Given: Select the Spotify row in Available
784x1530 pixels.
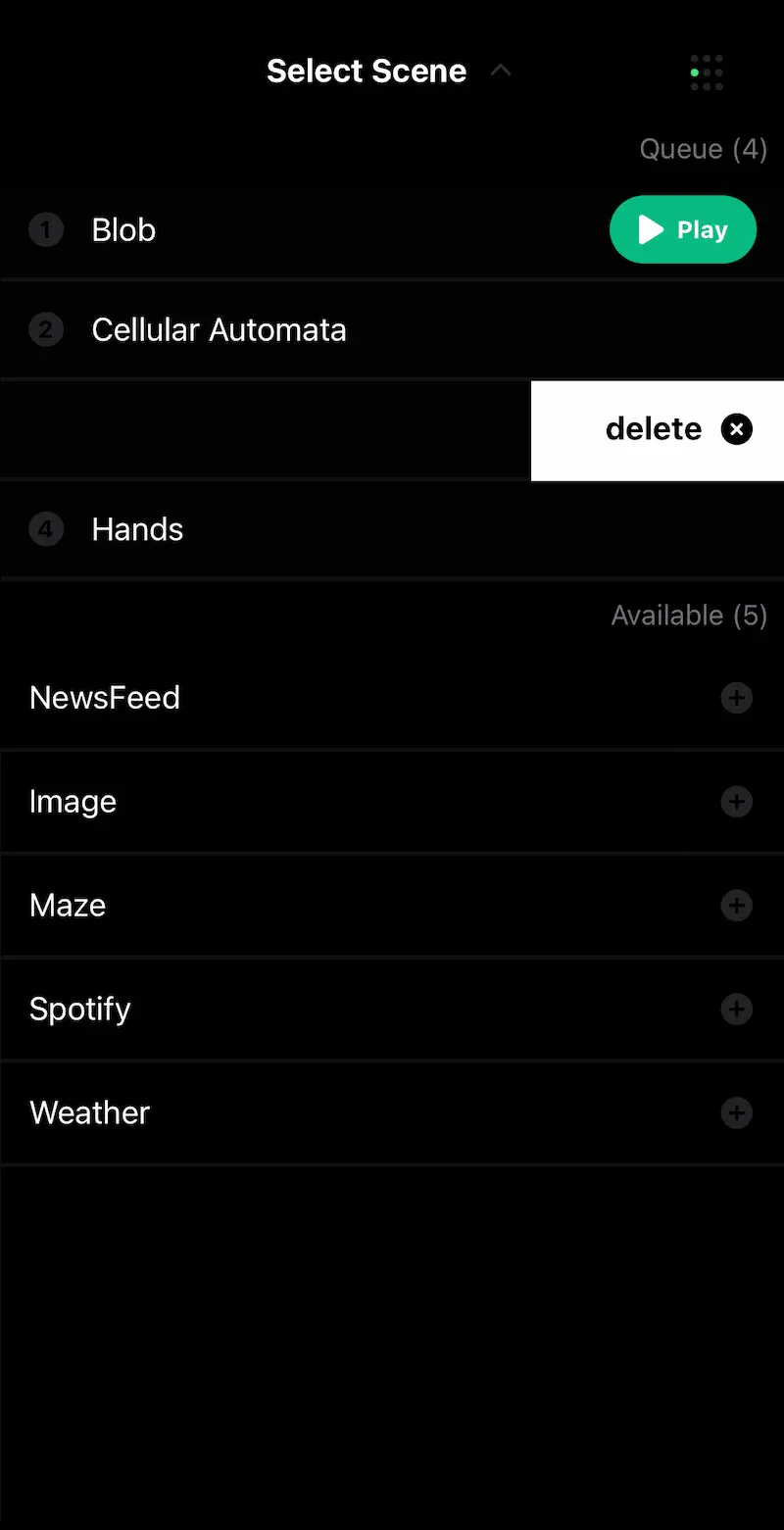Looking at the screenshot, I should tap(79, 1010).
